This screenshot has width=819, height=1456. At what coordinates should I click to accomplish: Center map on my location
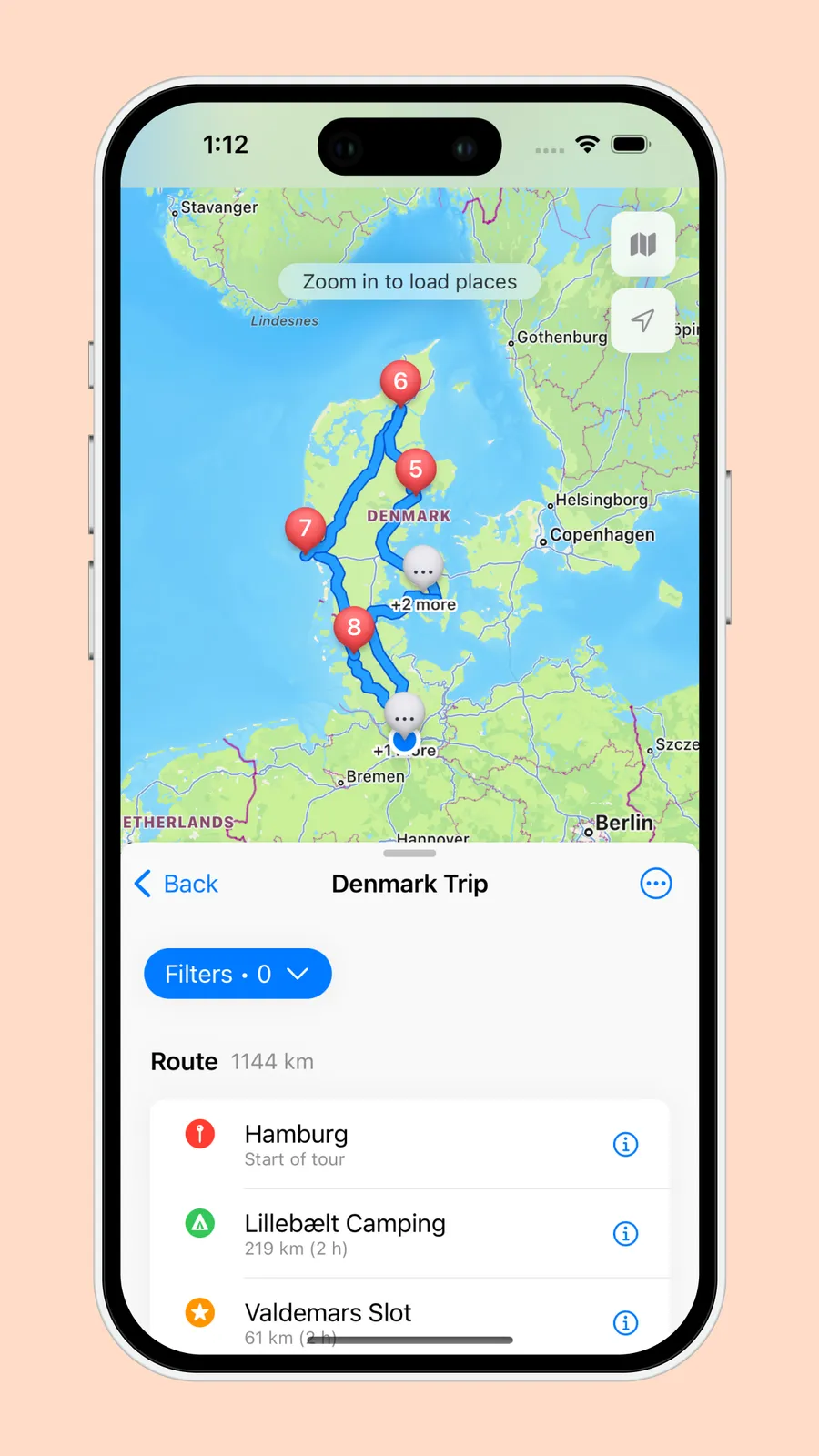(642, 320)
